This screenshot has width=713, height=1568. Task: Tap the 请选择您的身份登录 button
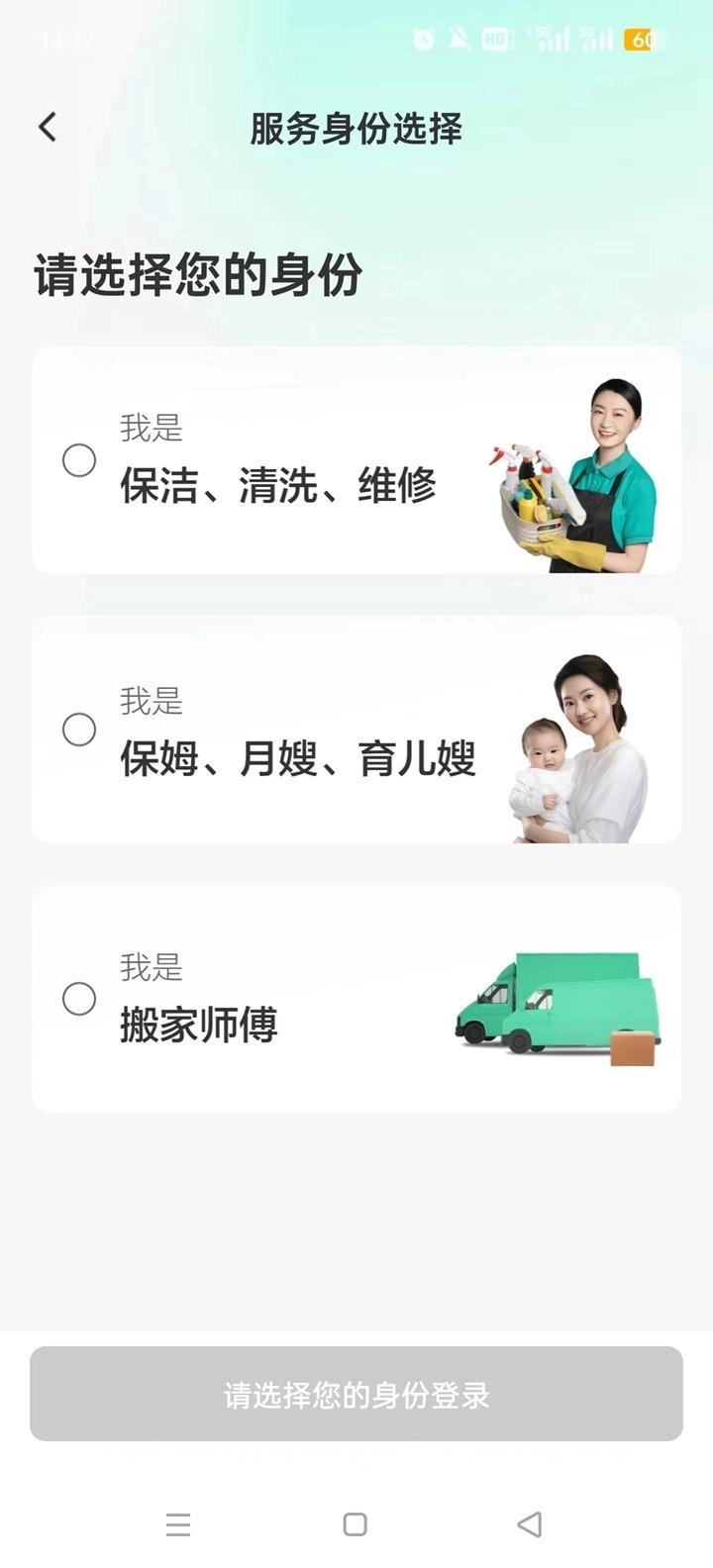[x=356, y=1394]
